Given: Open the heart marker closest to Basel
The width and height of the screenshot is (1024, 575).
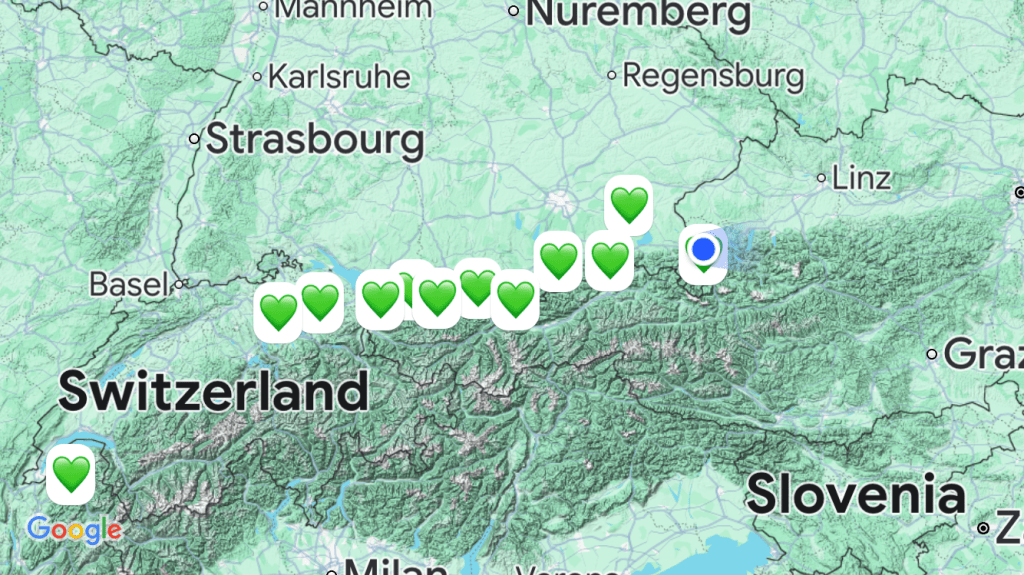Looking at the screenshot, I should pyautogui.click(x=278, y=312).
